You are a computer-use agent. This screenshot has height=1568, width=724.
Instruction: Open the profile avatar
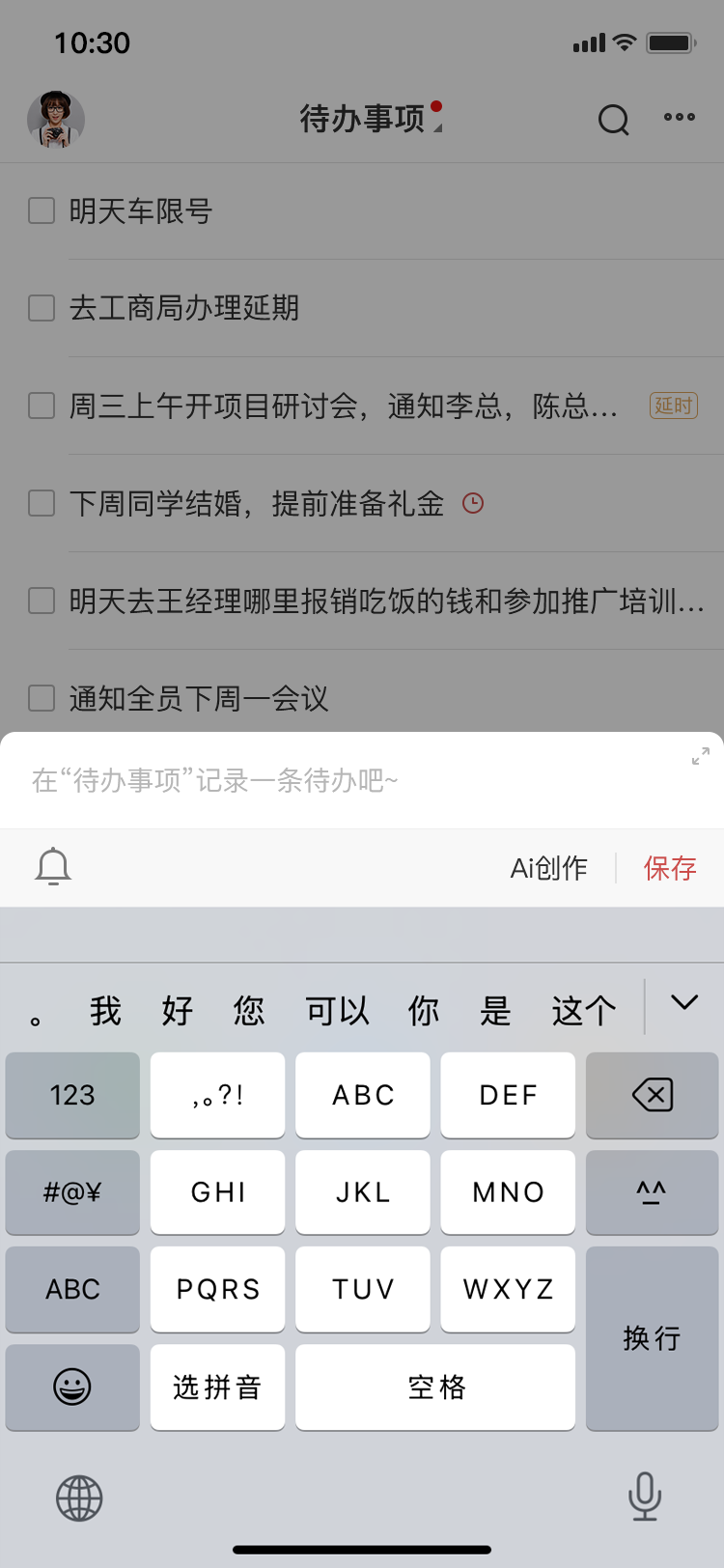56,120
